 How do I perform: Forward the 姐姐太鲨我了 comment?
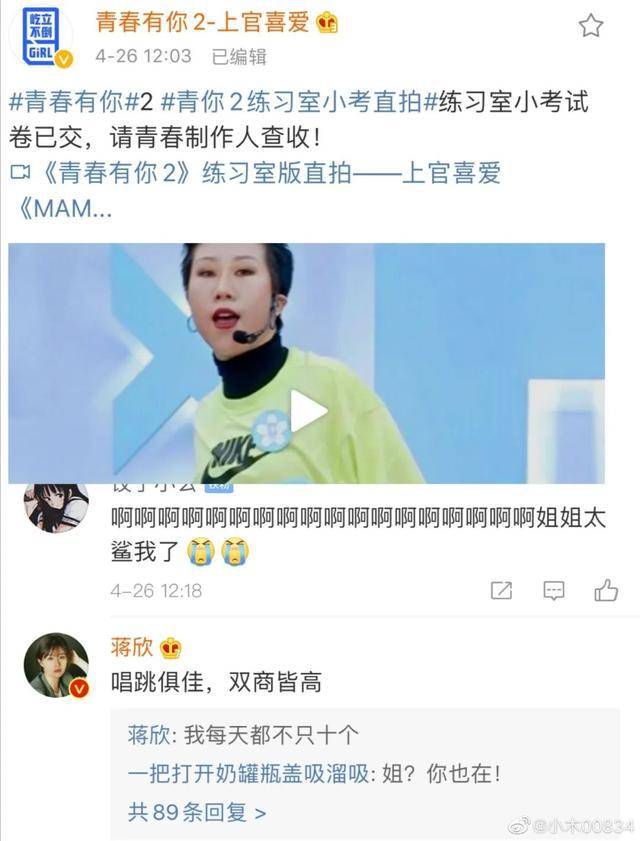click(x=502, y=590)
